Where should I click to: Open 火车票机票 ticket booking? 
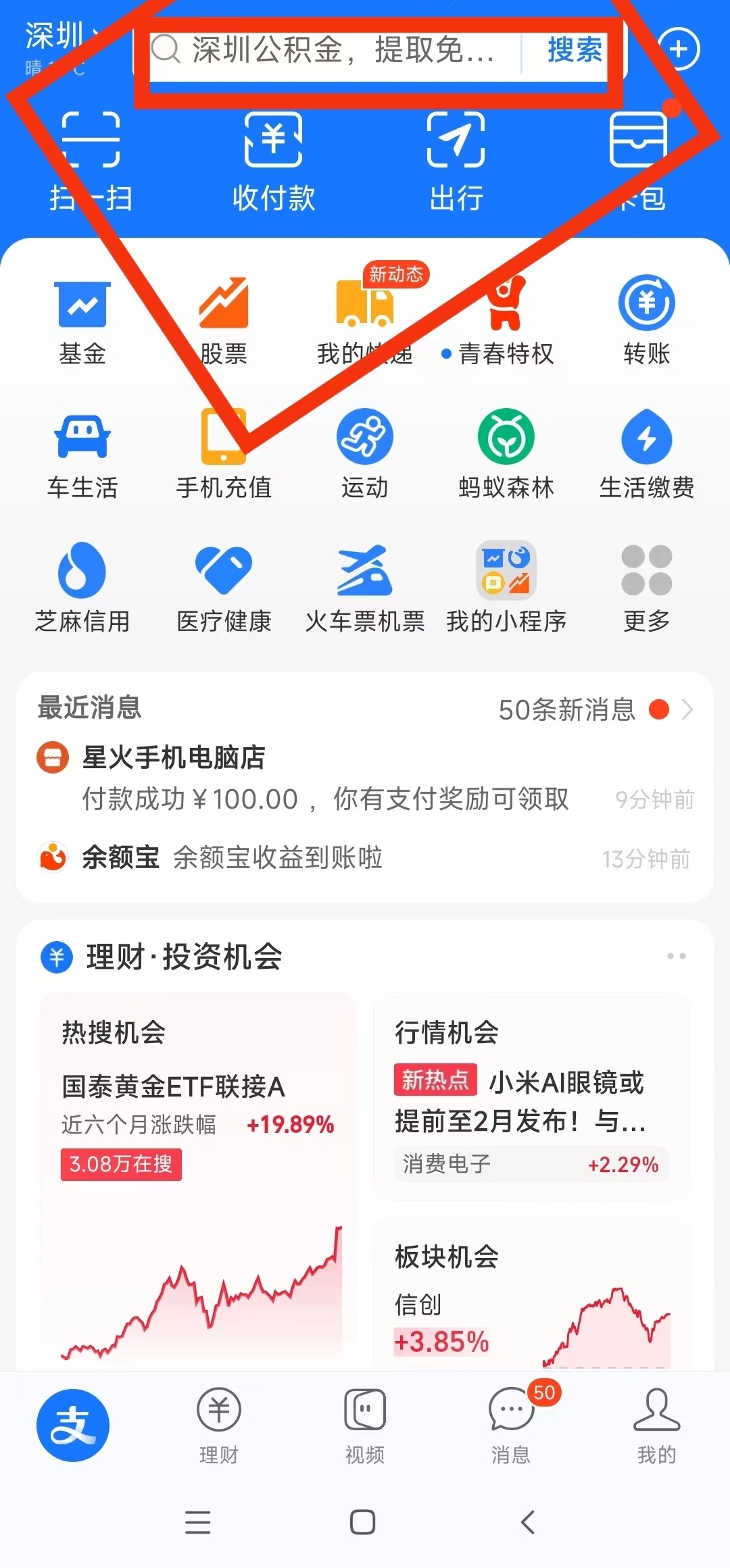(x=365, y=584)
